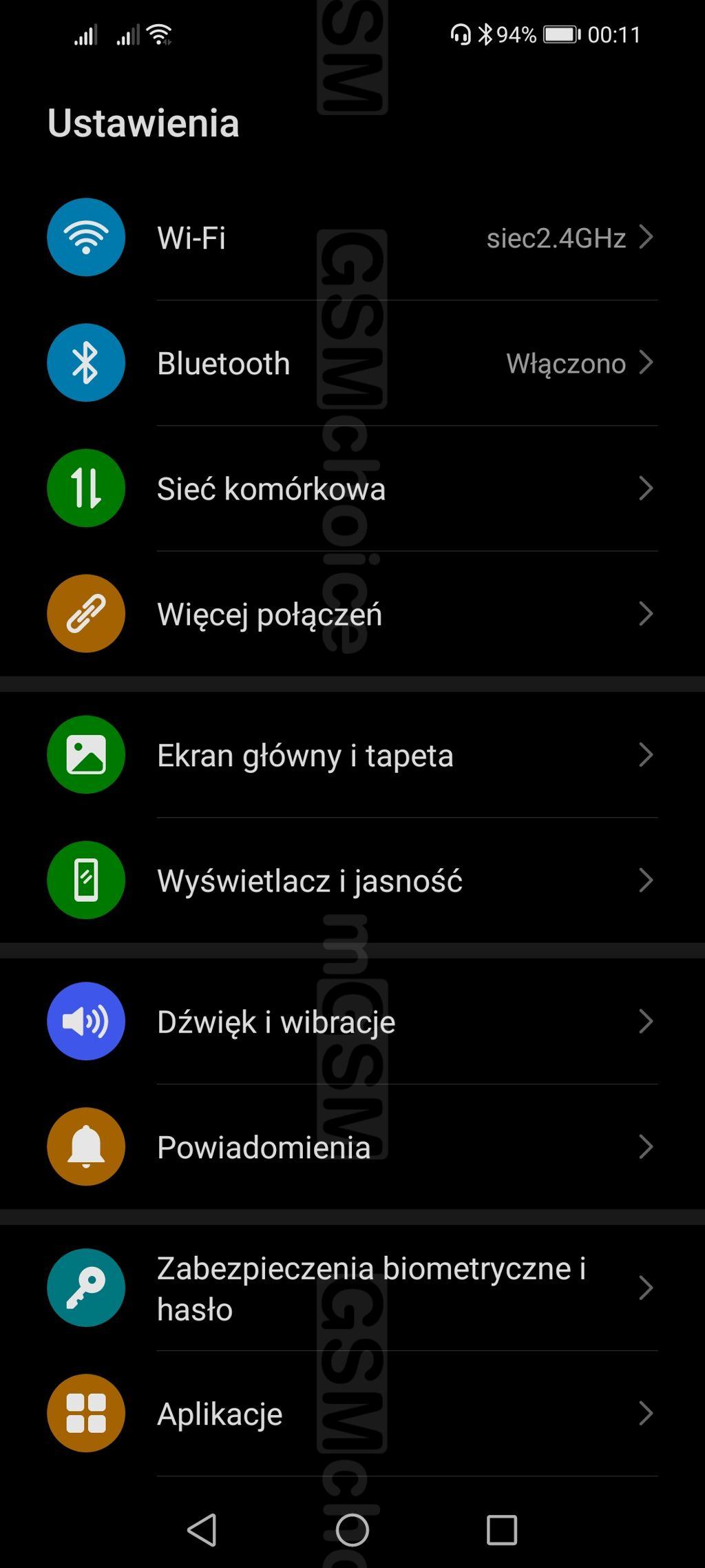Go to the home screen
The width and height of the screenshot is (705, 1568).
click(x=352, y=1530)
